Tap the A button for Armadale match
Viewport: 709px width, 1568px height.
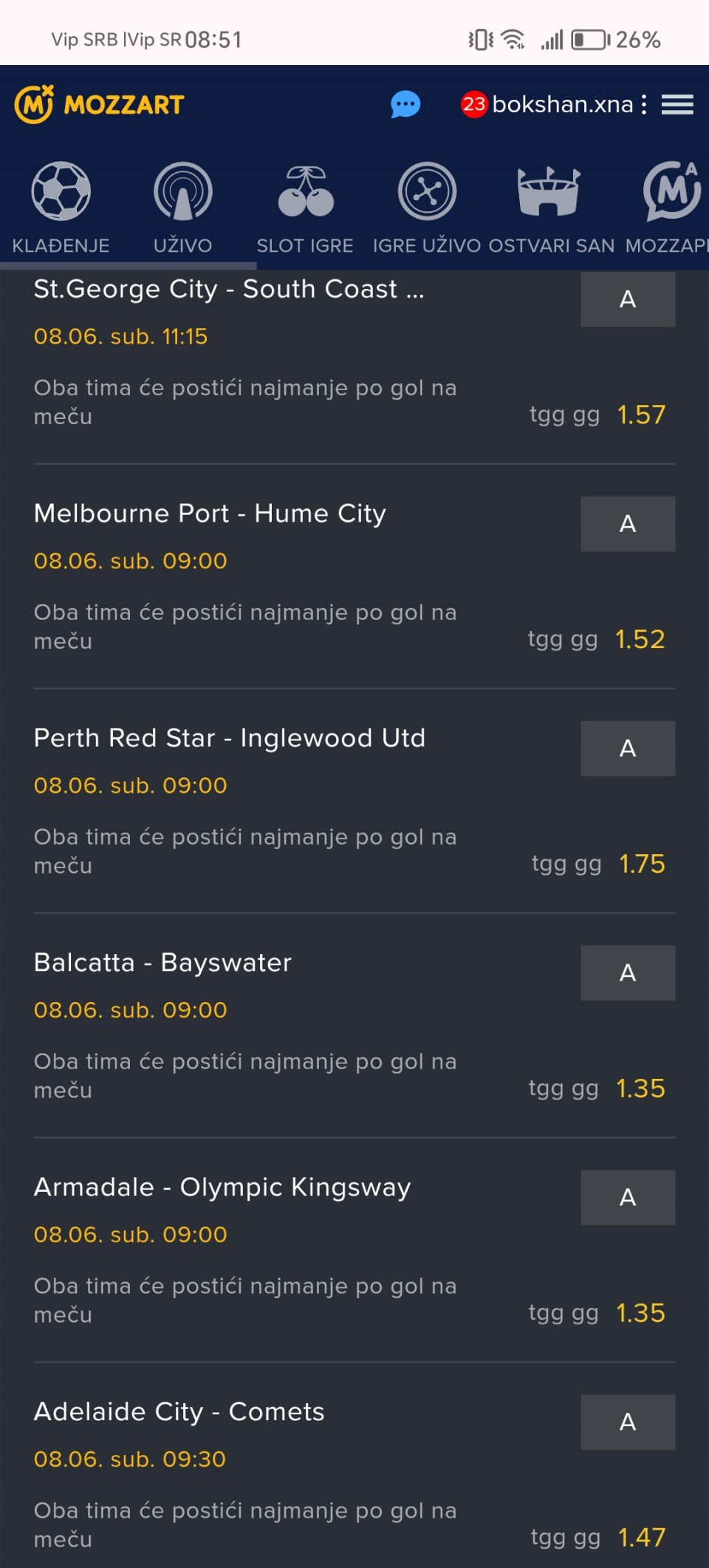click(x=628, y=1198)
